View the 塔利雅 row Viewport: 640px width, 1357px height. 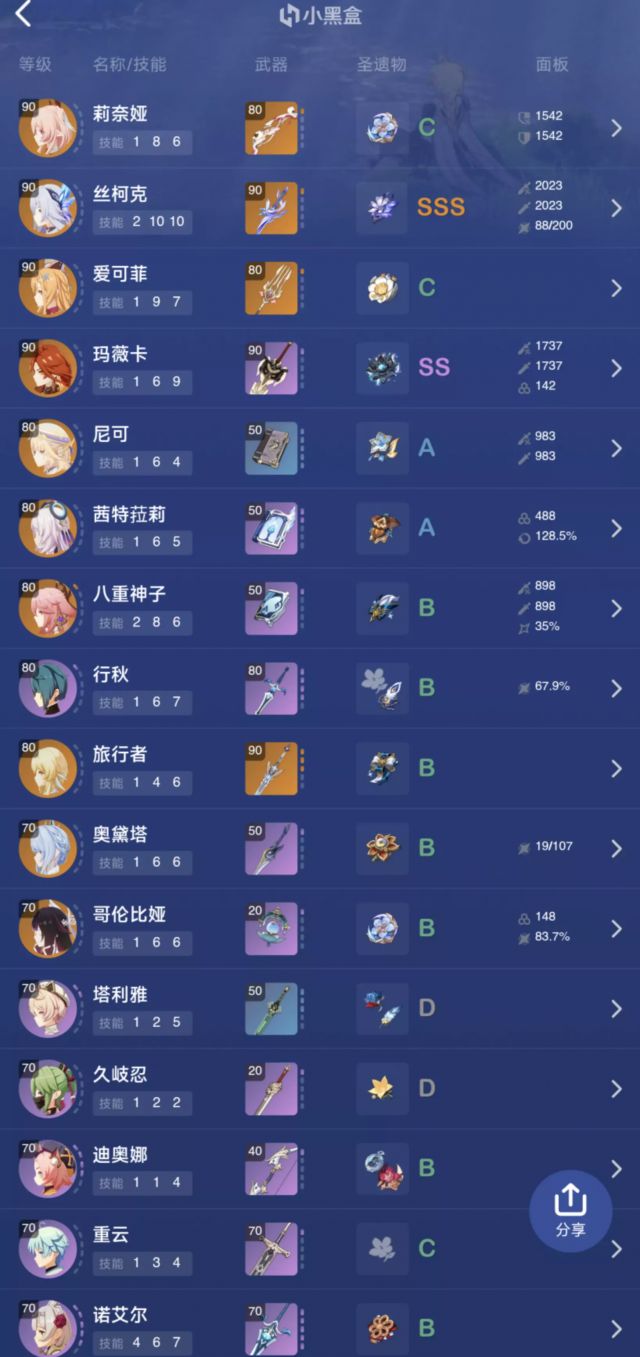click(320, 1008)
